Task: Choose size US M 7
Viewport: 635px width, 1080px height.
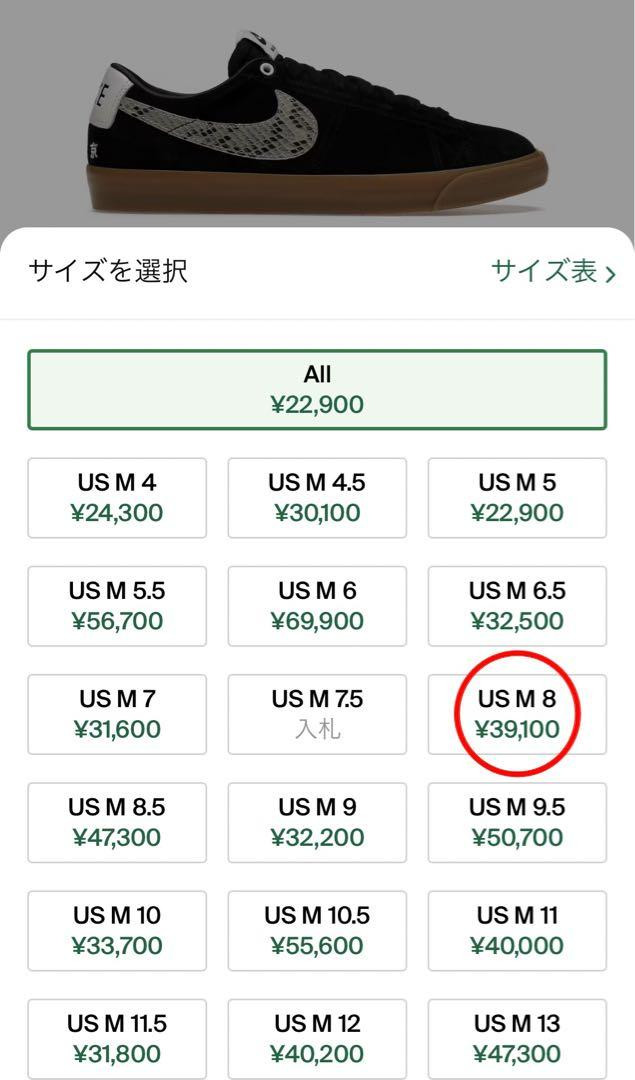Action: tap(117, 714)
